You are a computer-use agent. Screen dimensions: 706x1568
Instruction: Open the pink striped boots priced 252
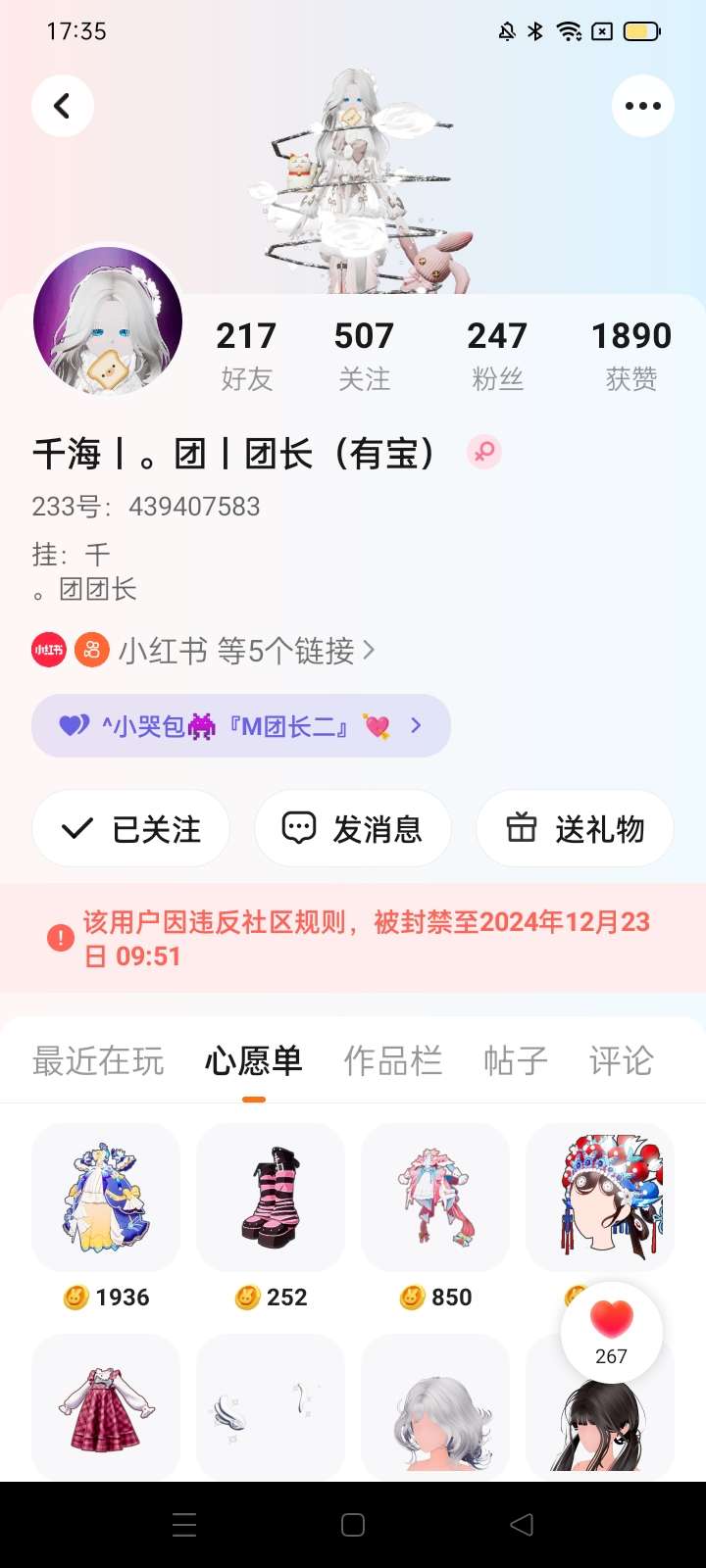(271, 1198)
